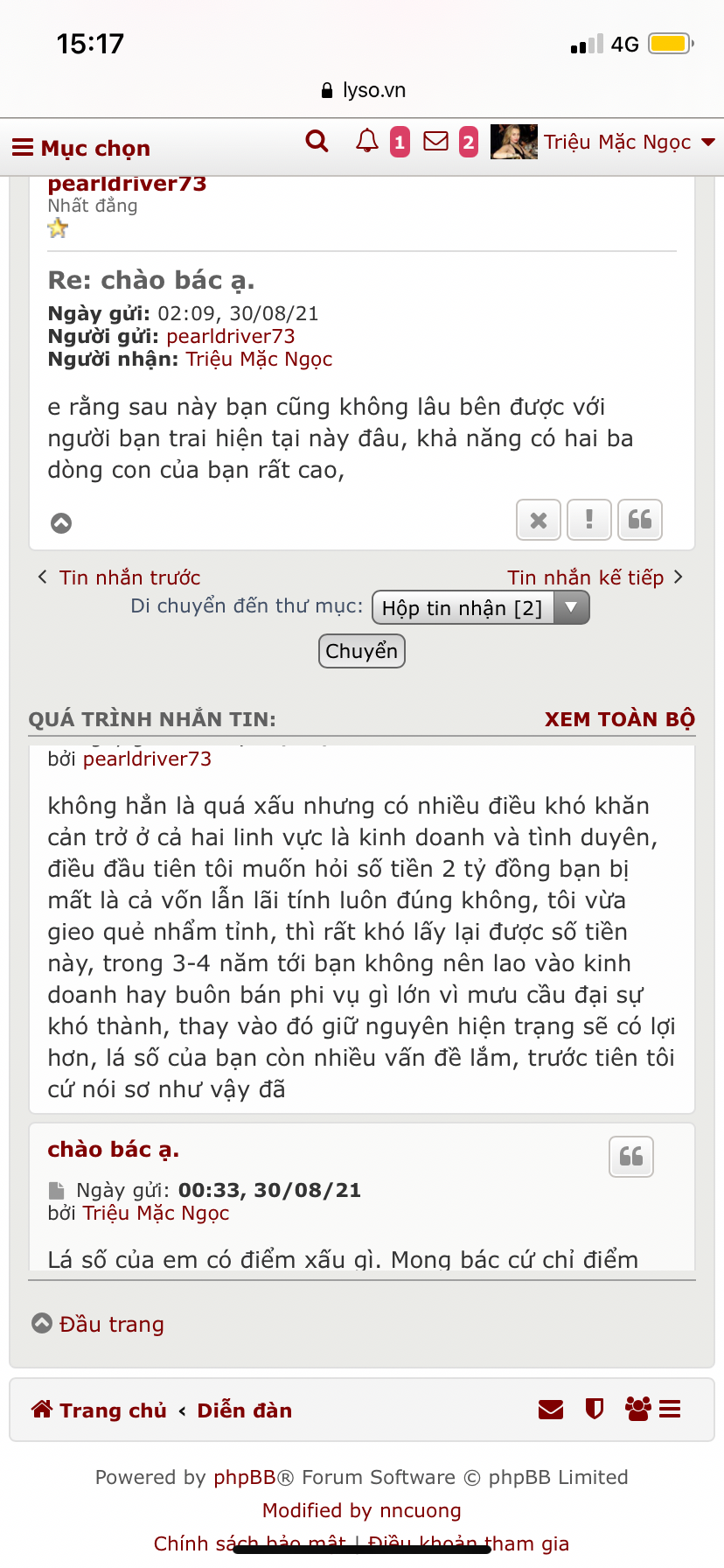The height and width of the screenshot is (1568, 724).
Task: Open the footer list menu icon
Action: [670, 1410]
